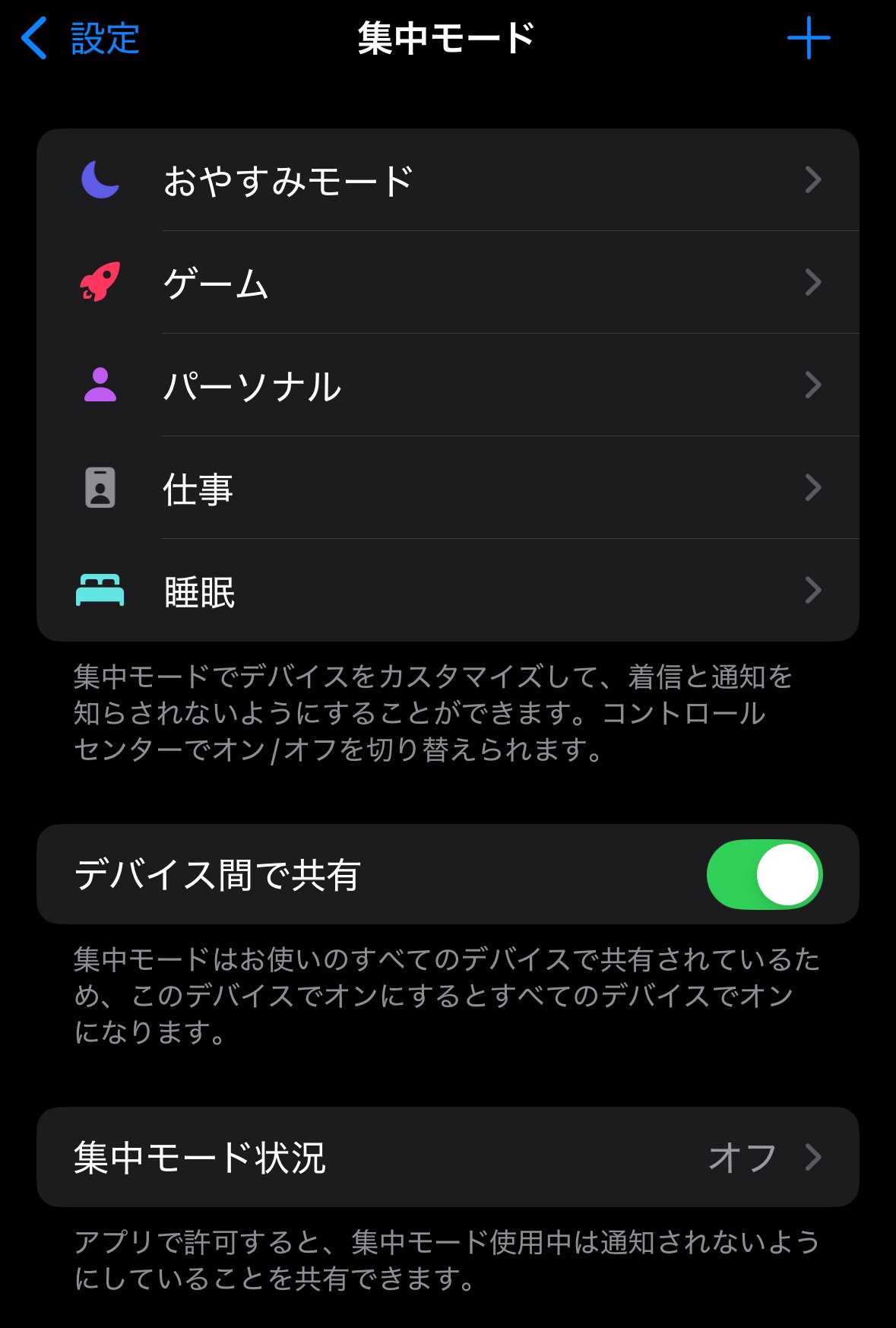Tap the plus icon to add a Focus
This screenshot has height=1328, width=896.
810,36
